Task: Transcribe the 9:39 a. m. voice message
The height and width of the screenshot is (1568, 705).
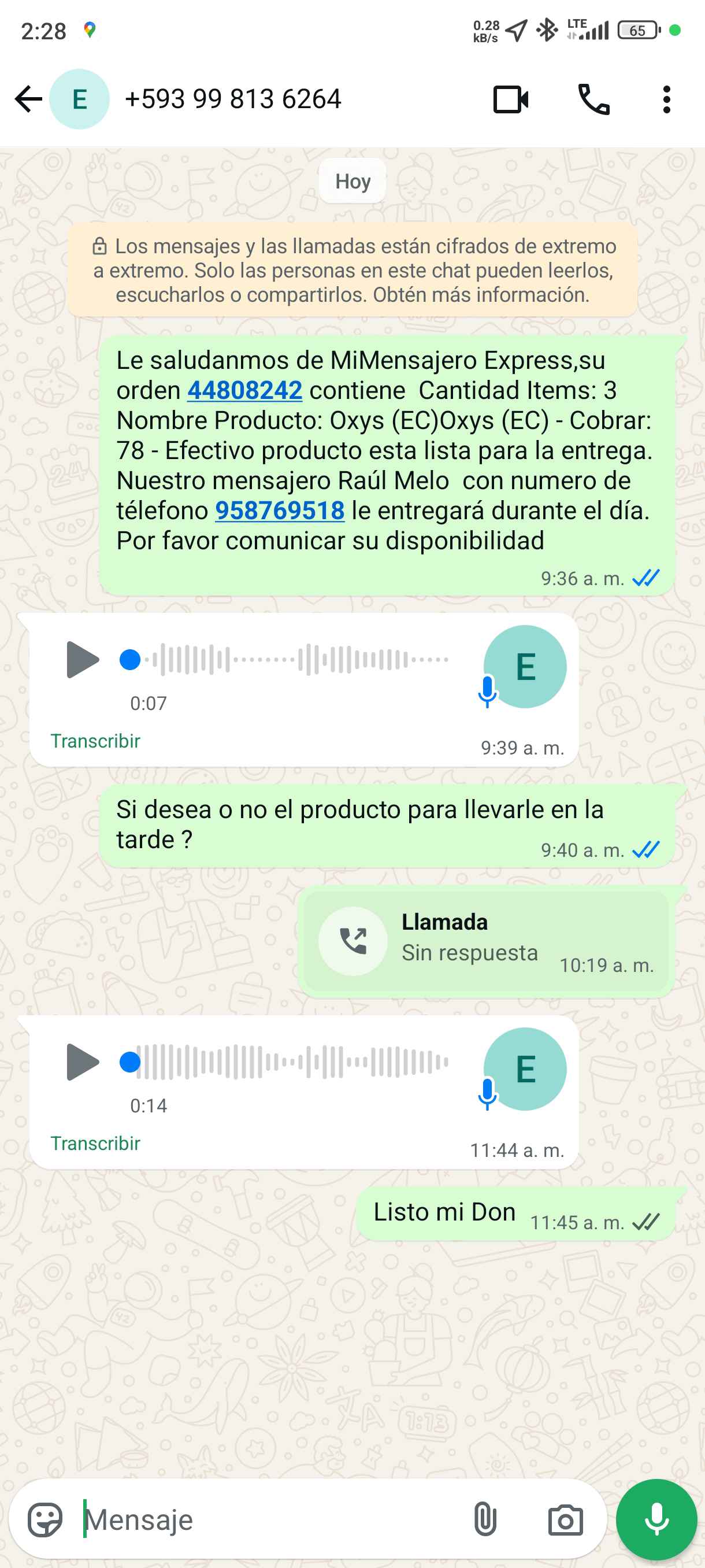Action: pyautogui.click(x=95, y=741)
